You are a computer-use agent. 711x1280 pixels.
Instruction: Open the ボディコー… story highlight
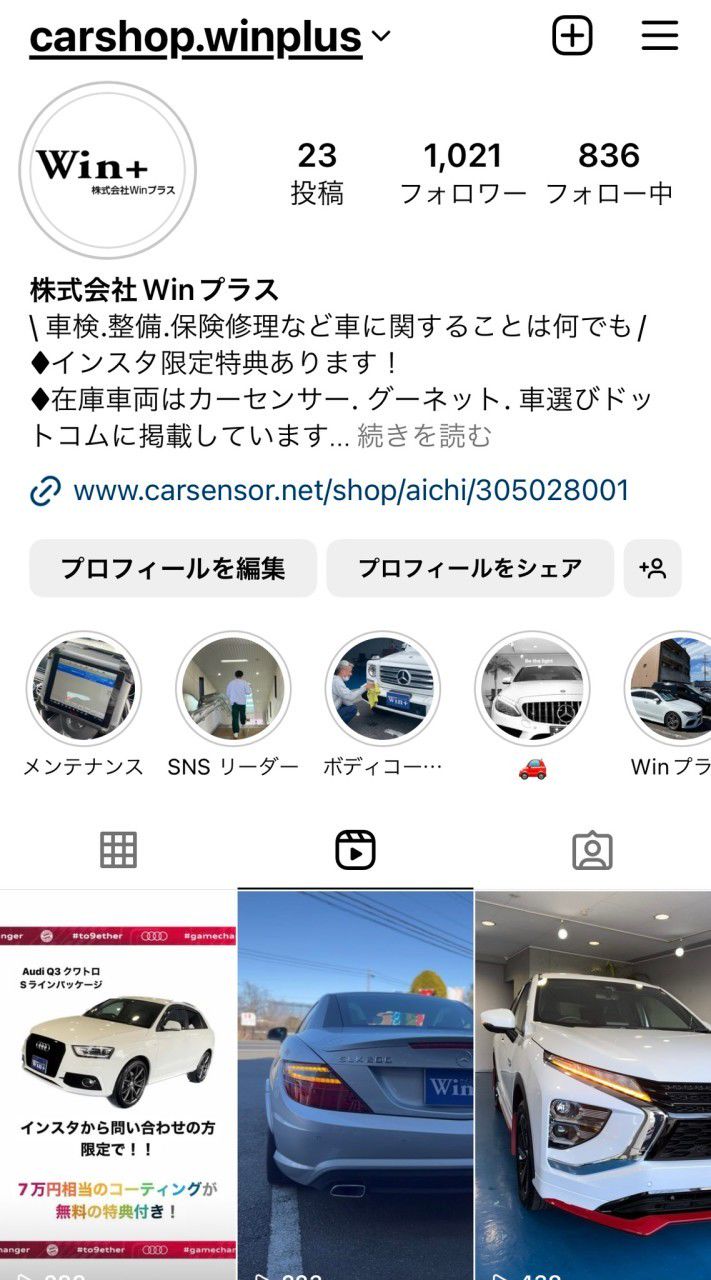tap(383, 688)
